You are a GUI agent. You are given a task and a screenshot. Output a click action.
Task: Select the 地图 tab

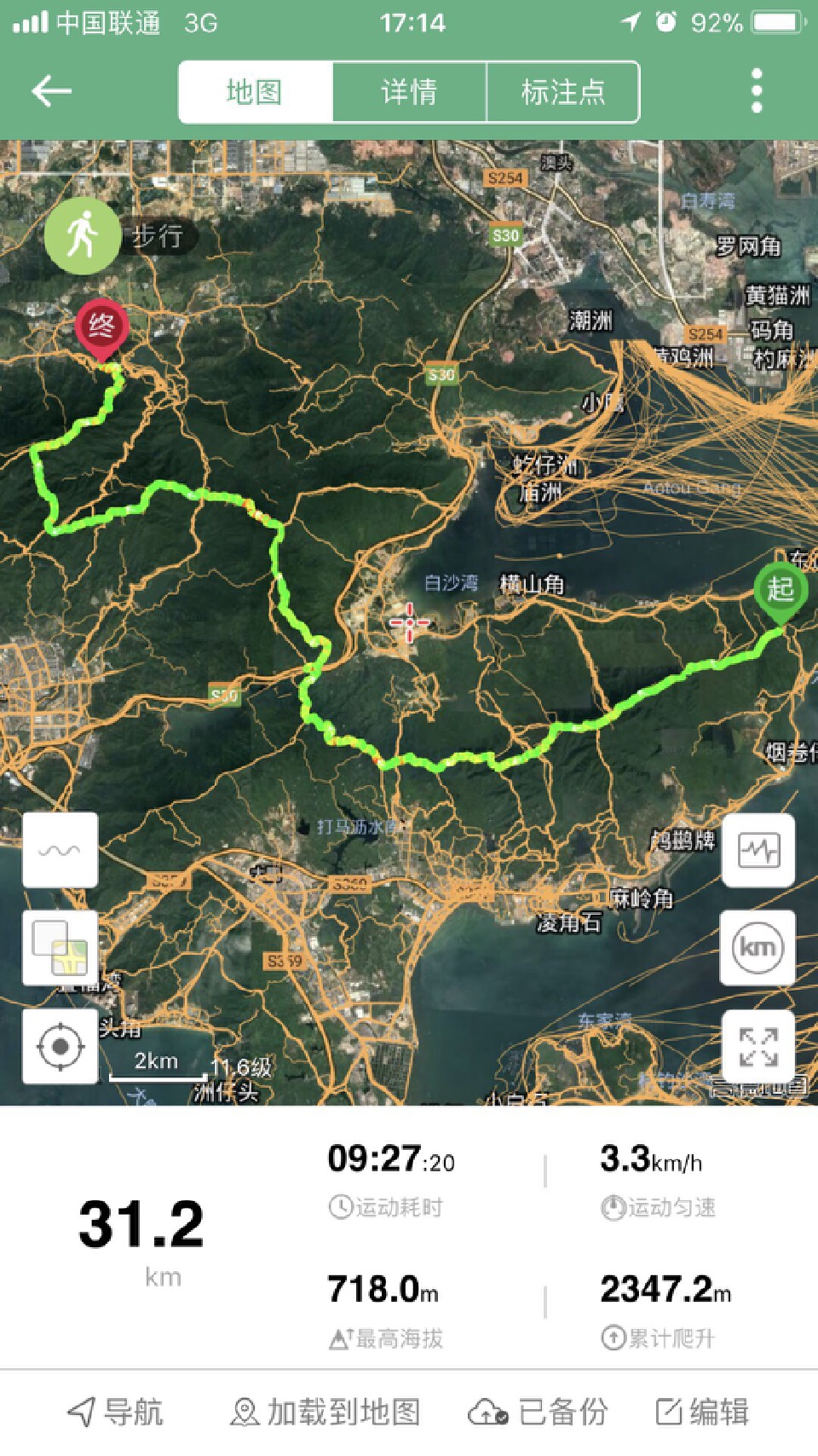[255, 91]
